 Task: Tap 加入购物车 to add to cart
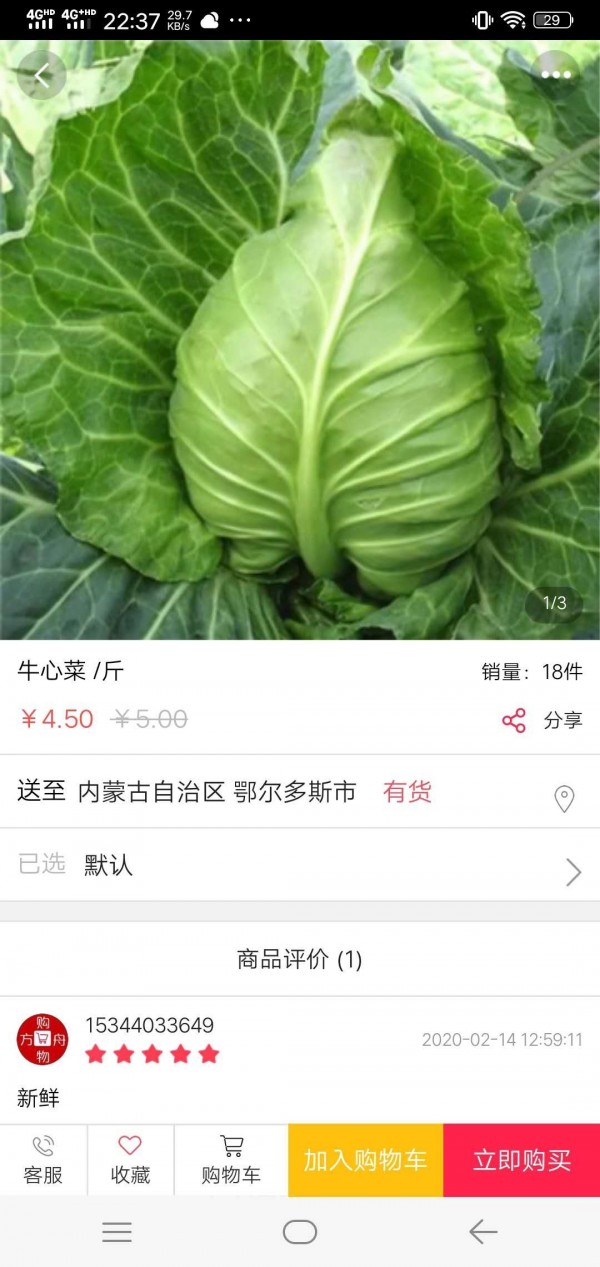pyautogui.click(x=365, y=1160)
